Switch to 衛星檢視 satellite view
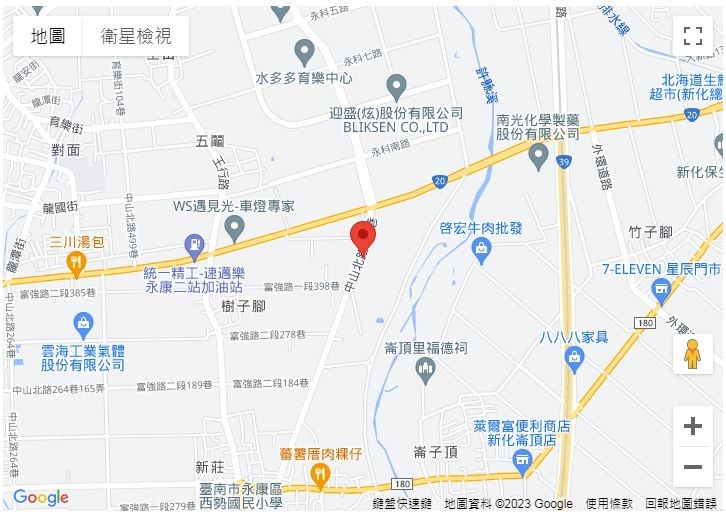The width and height of the screenshot is (726, 515). pyautogui.click(x=136, y=36)
